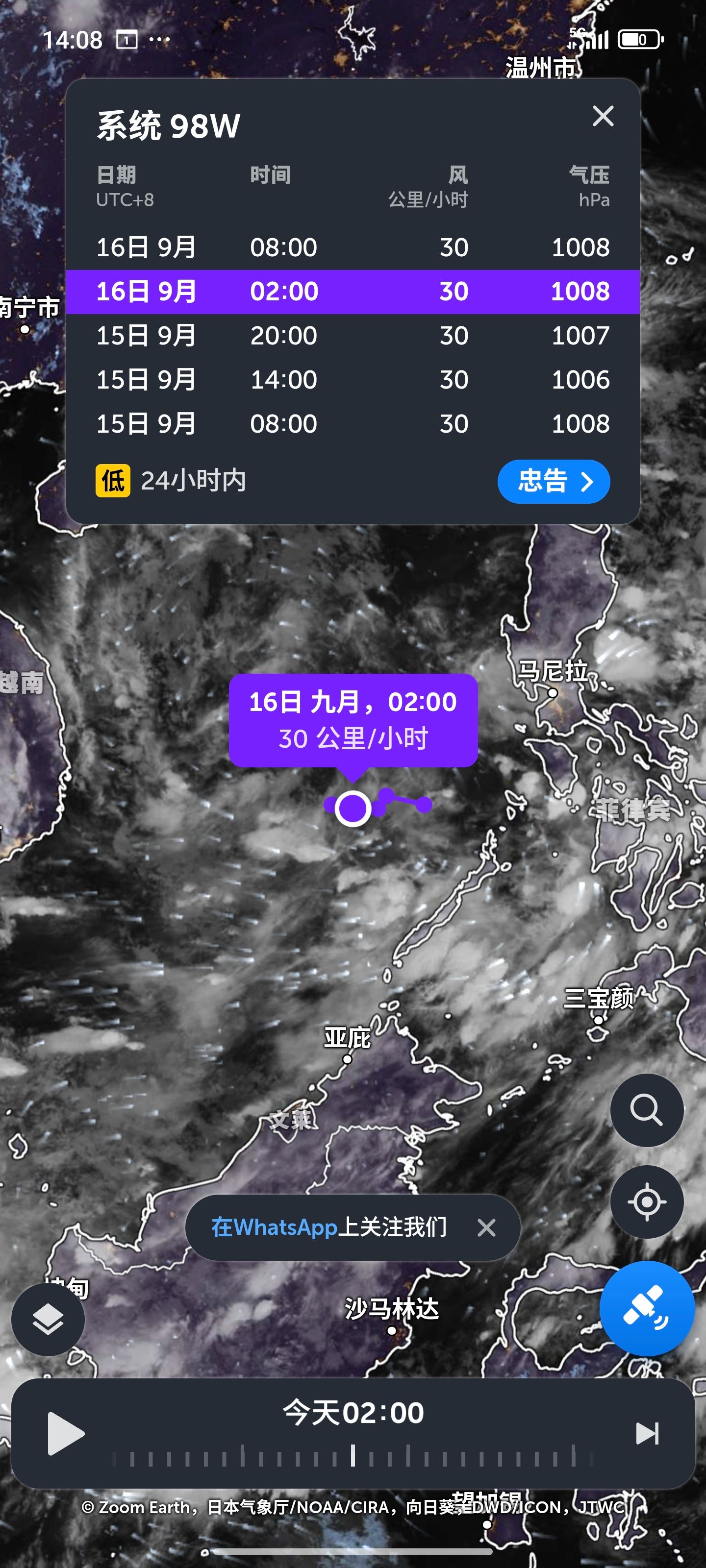This screenshot has width=706, height=1568.
Task: Select the 15日 9月 14:00 track row
Action: [353, 380]
